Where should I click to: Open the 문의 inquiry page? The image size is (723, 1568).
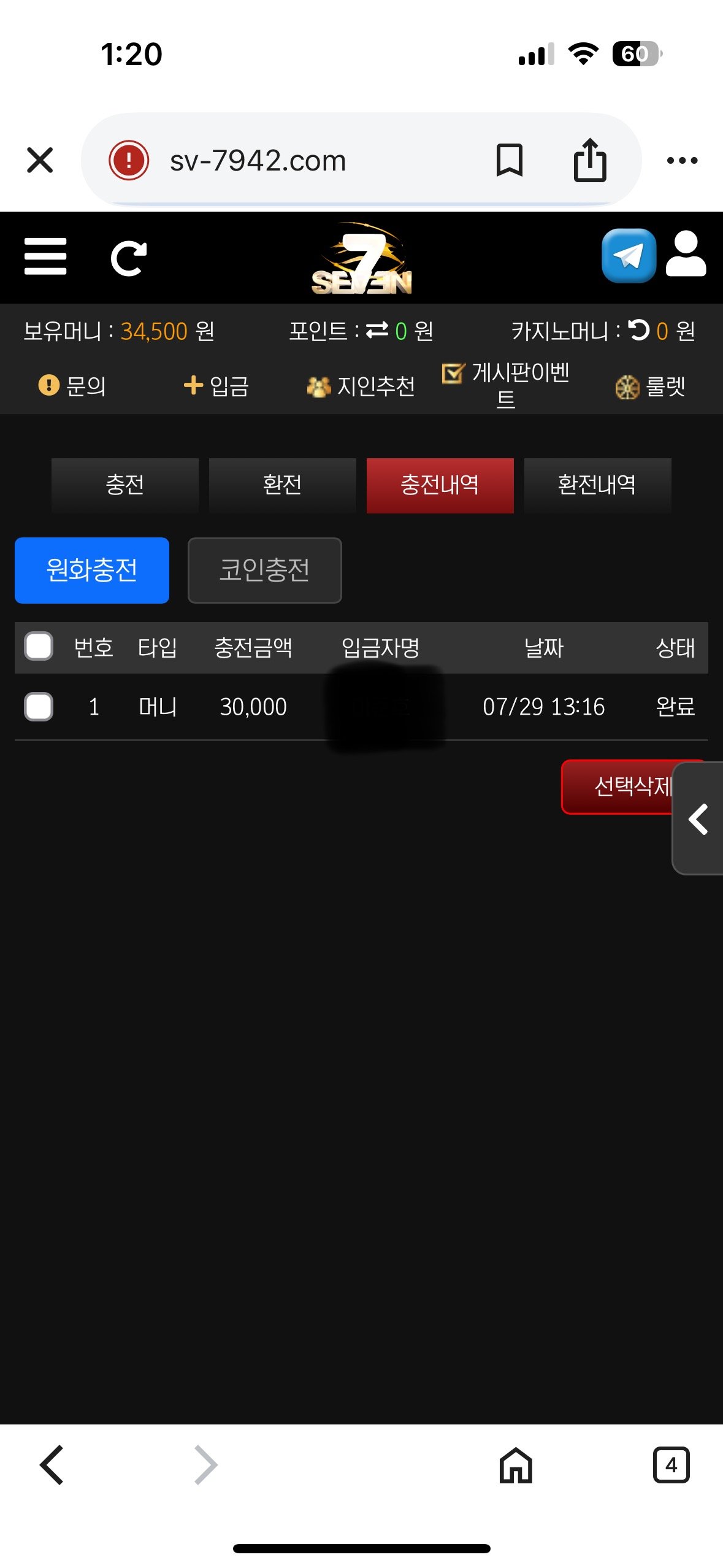72,386
